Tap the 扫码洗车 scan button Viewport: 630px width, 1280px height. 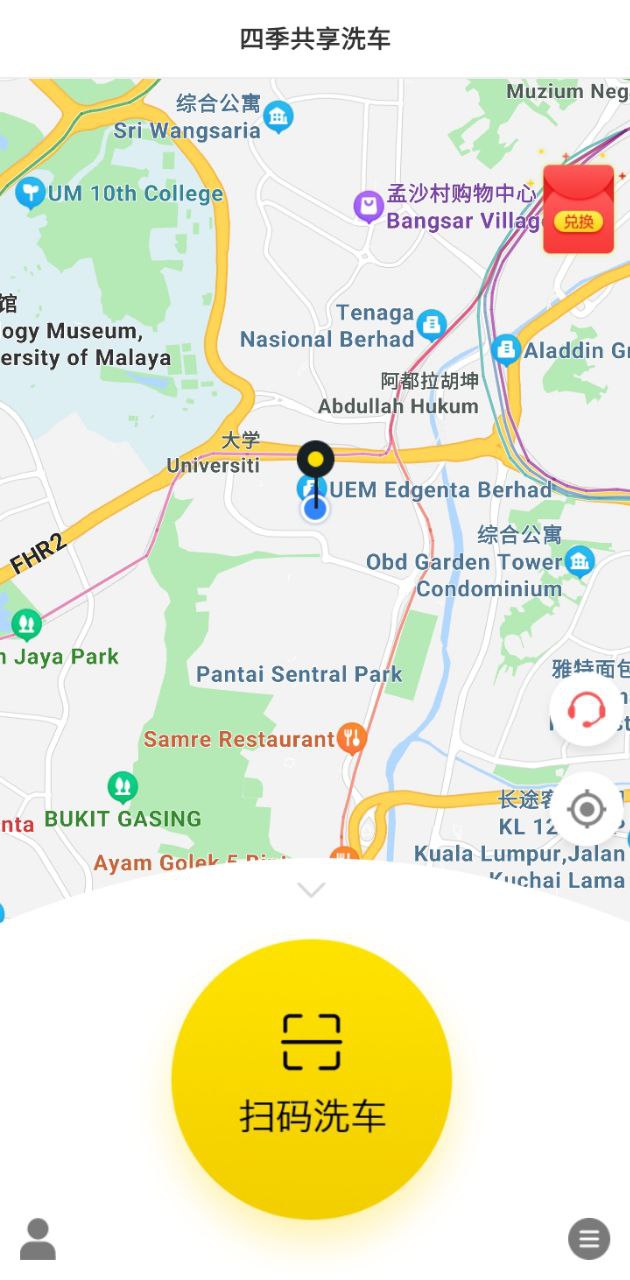[312, 1078]
